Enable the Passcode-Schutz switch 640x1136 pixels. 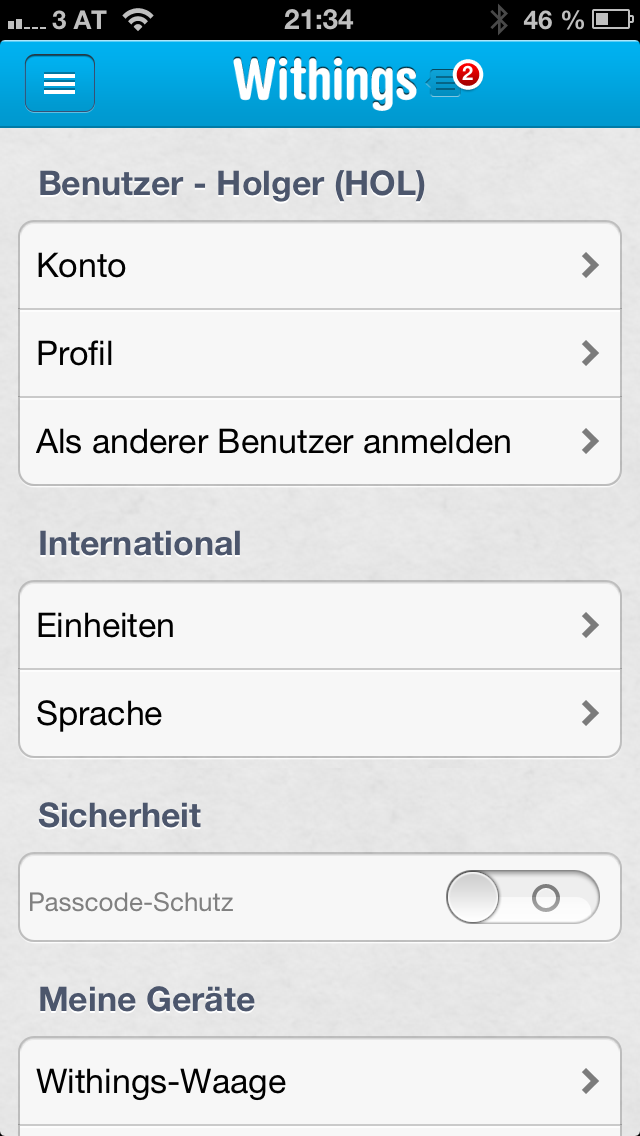(x=523, y=897)
